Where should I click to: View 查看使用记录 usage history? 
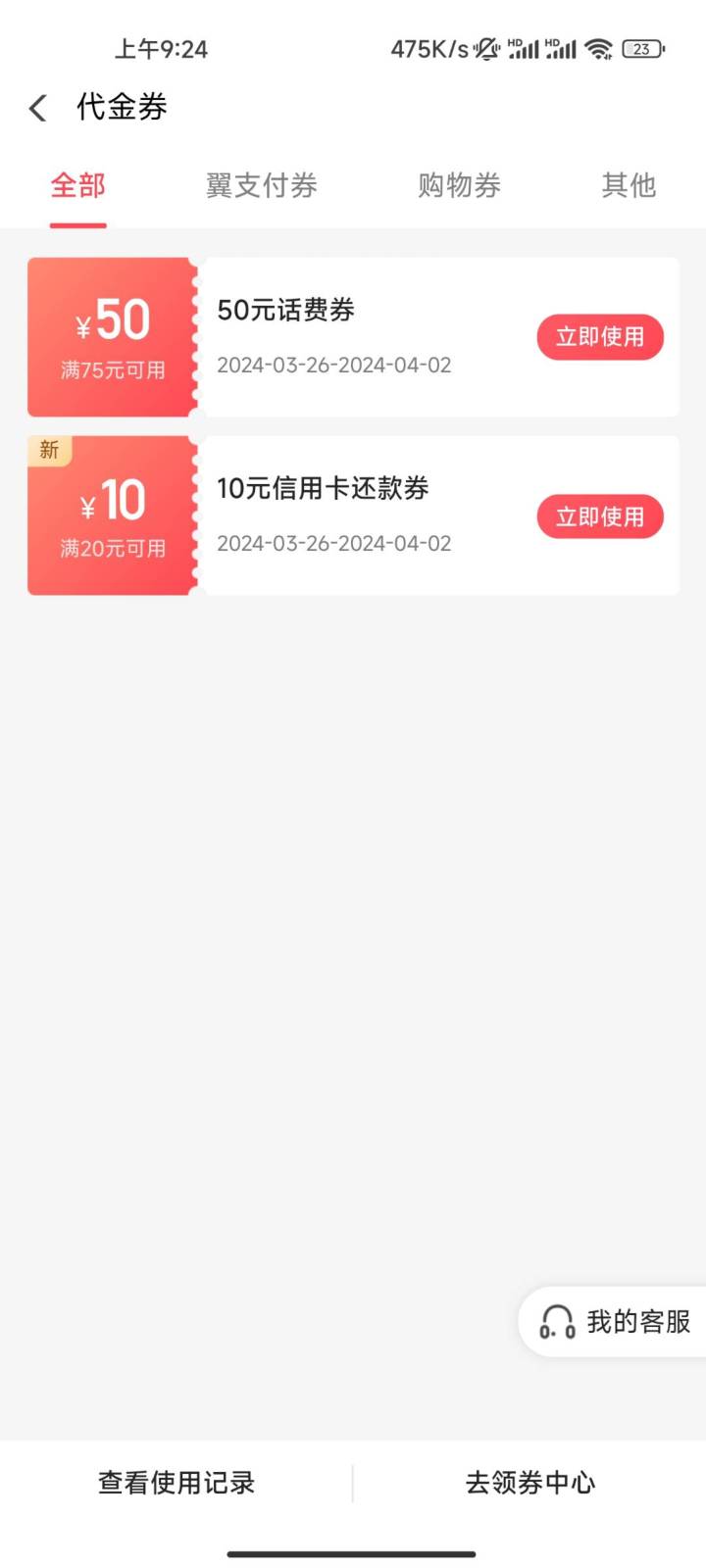click(x=176, y=1483)
